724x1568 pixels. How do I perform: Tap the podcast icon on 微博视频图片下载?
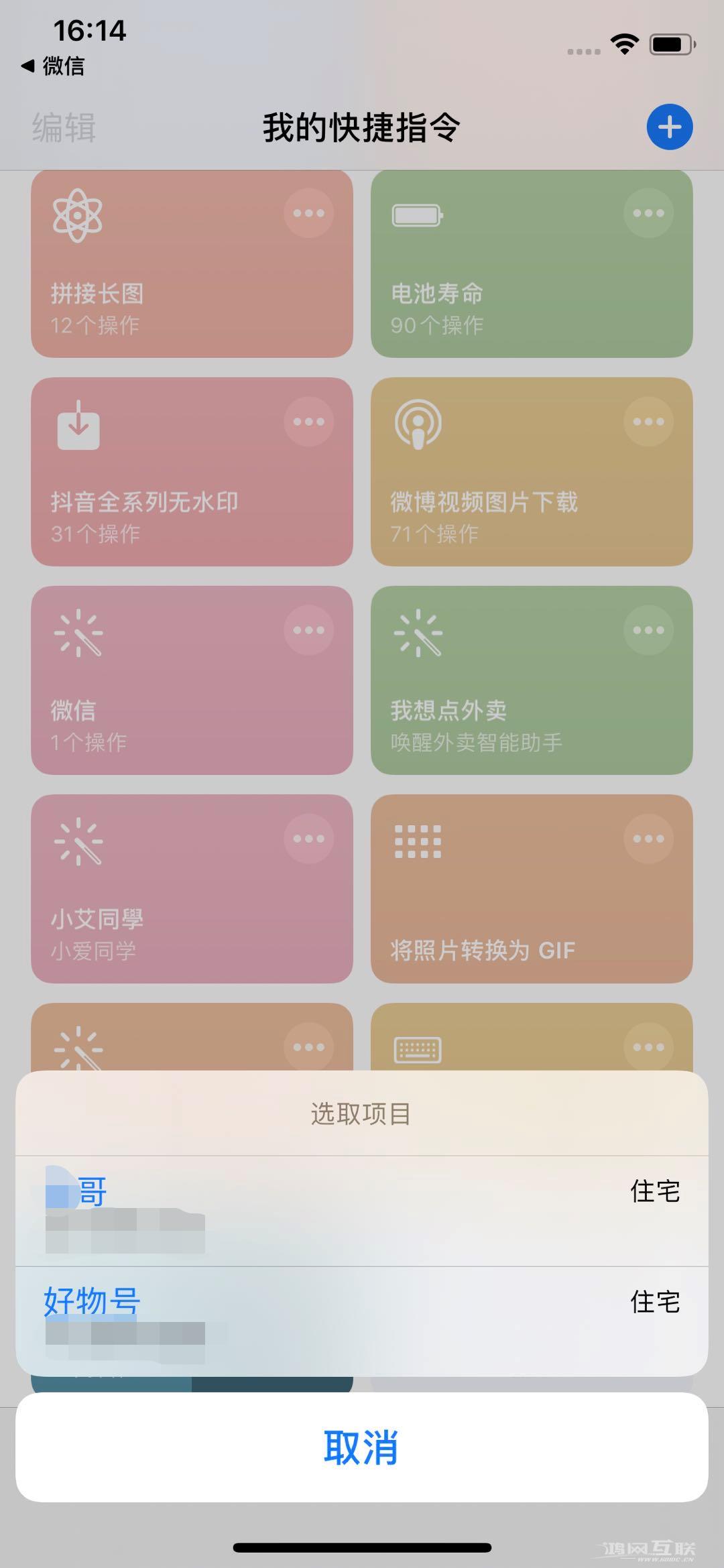pyautogui.click(x=418, y=422)
